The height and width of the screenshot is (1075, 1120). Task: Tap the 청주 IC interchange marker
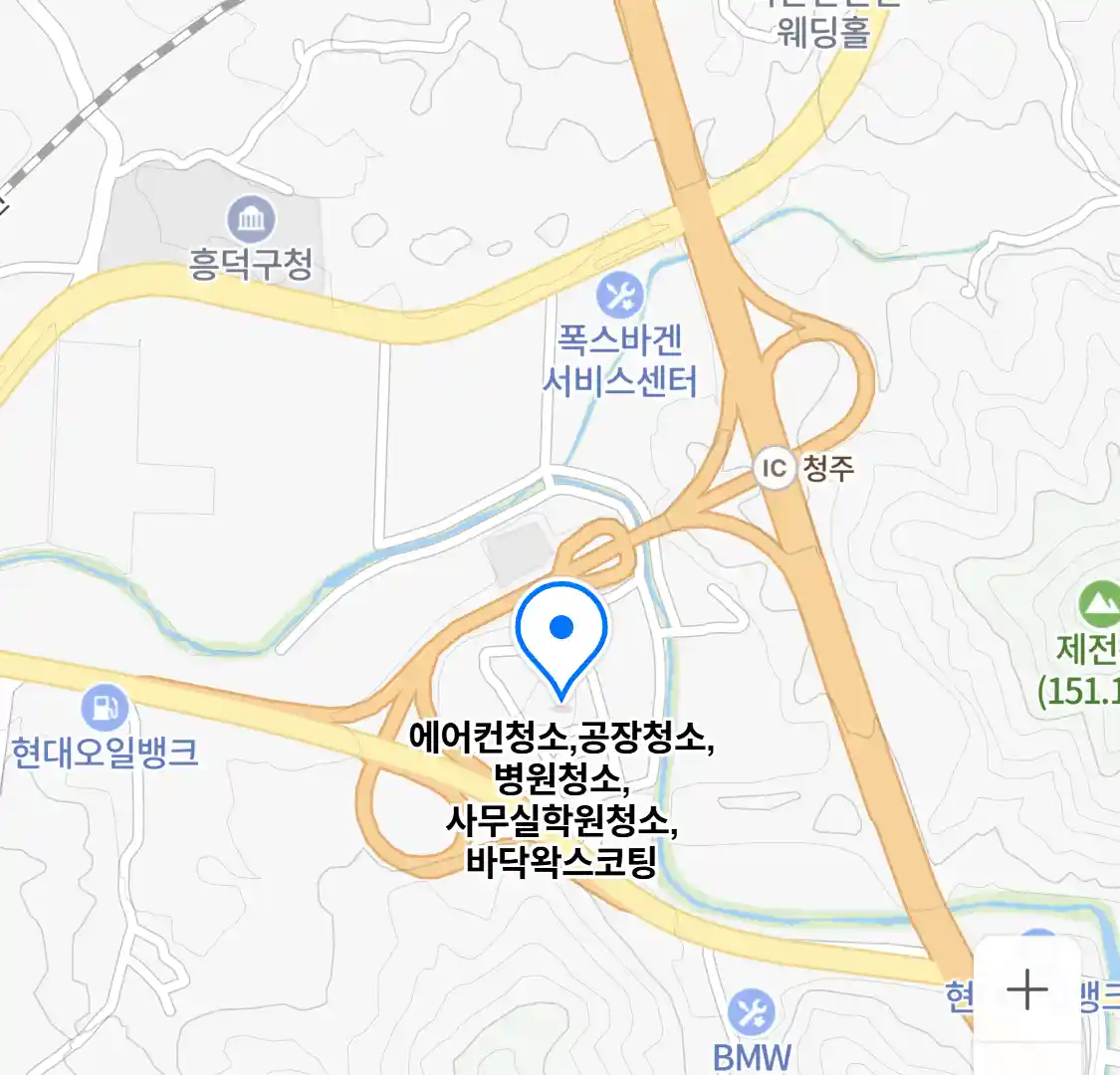[775, 467]
